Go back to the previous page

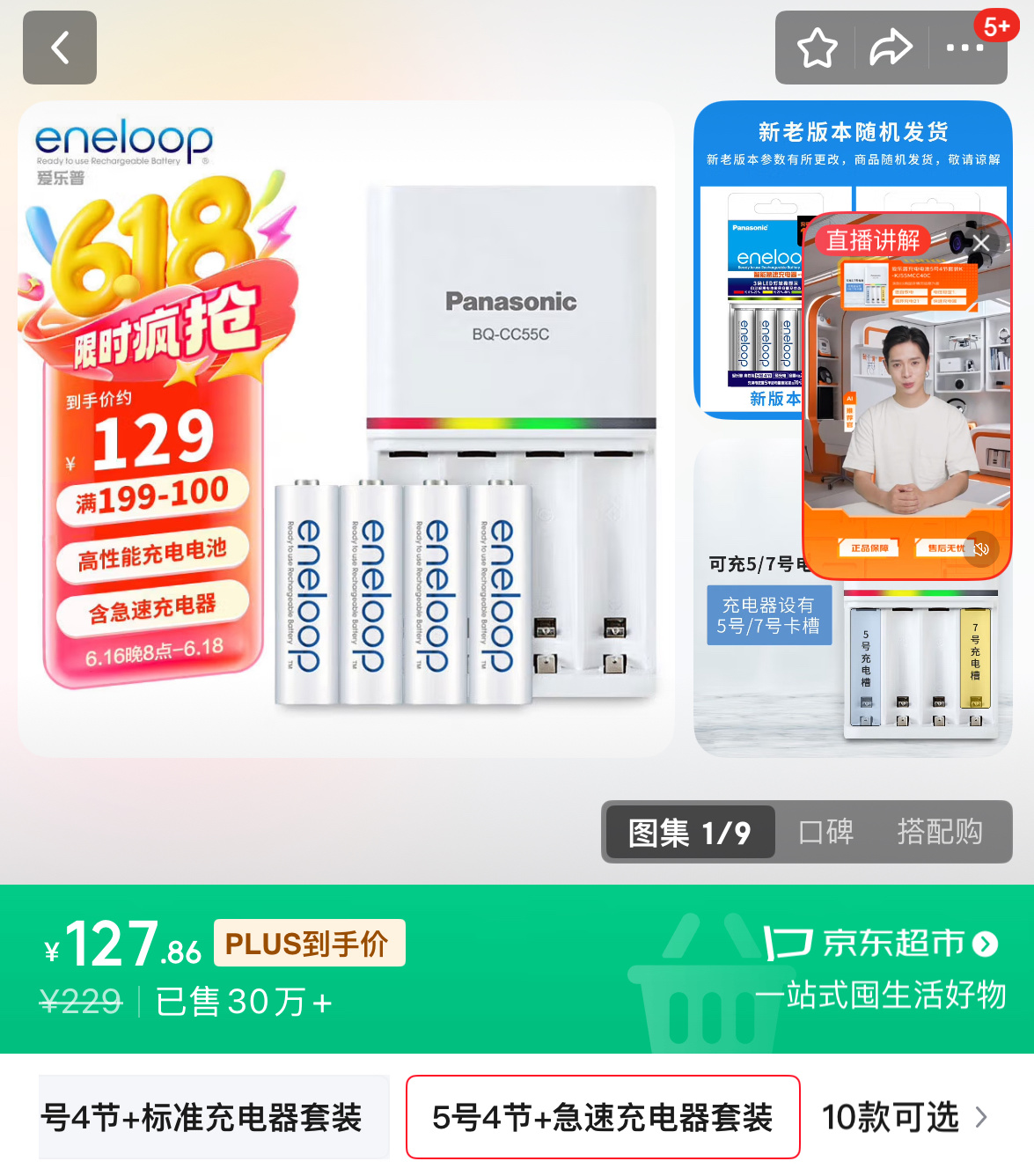point(60,48)
